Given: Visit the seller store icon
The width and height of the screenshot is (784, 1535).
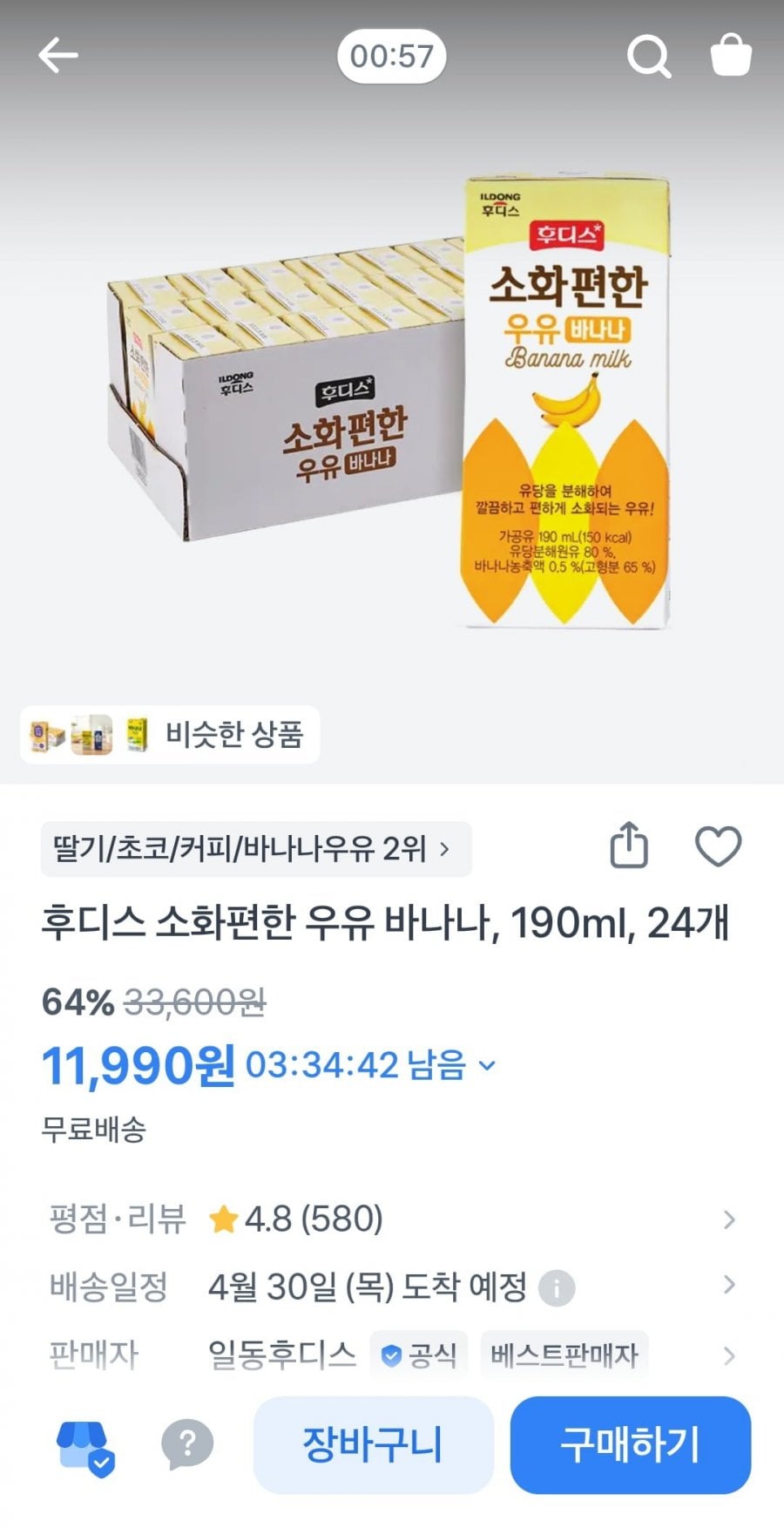Looking at the screenshot, I should [84, 1448].
